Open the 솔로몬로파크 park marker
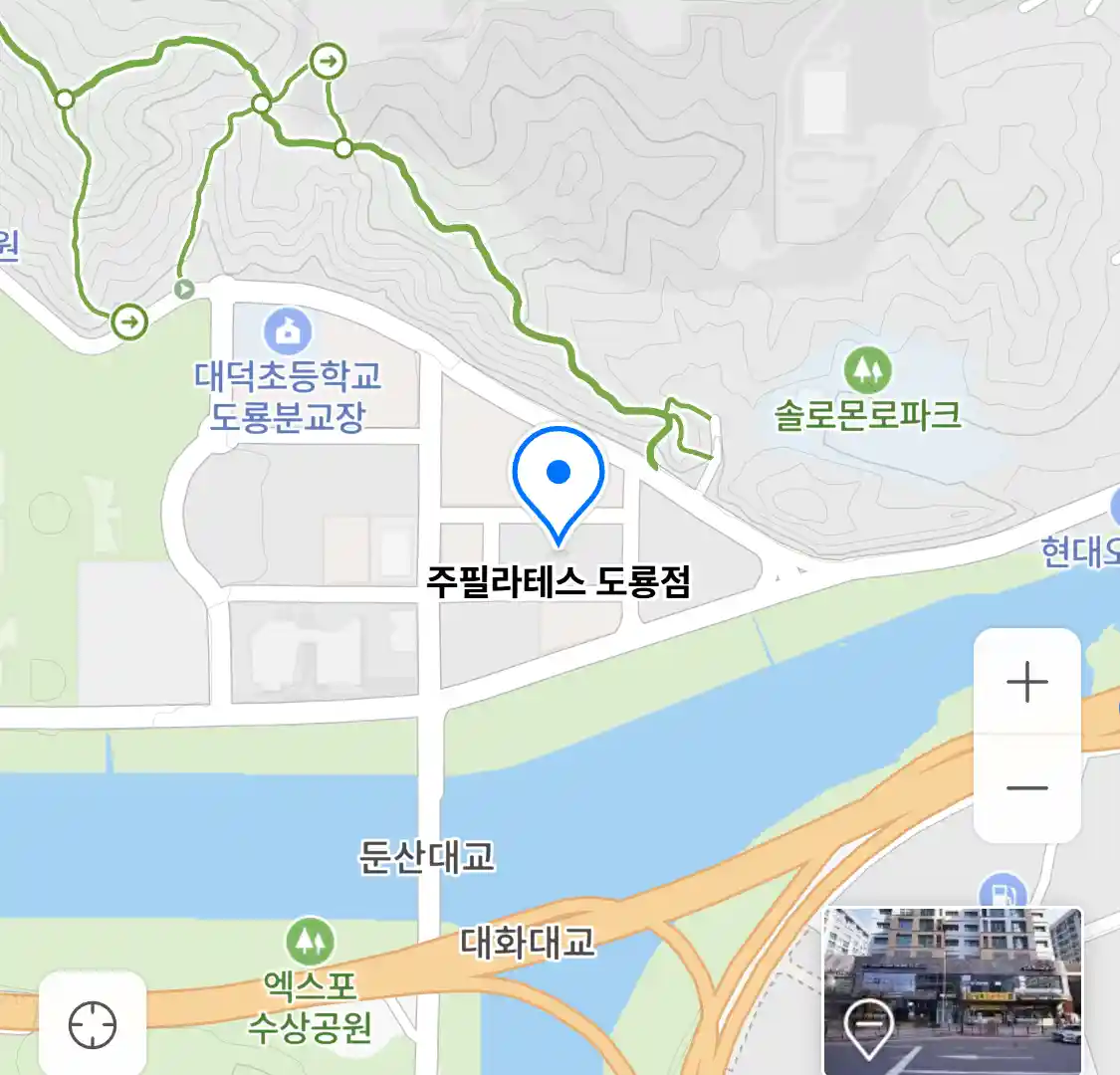The width and height of the screenshot is (1120, 1075). point(868,370)
